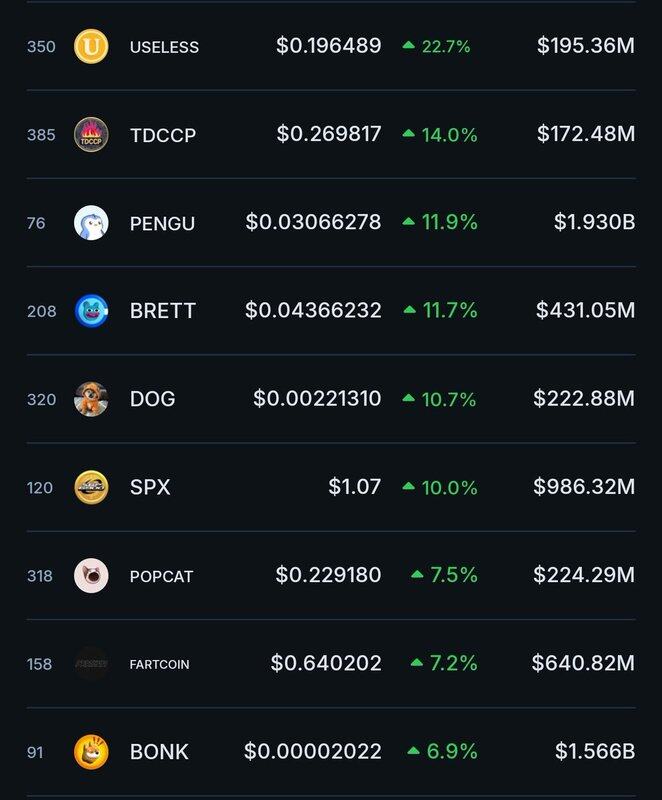Select BONK from the list
Image resolution: width=662 pixels, height=800 pixels.
coord(159,752)
